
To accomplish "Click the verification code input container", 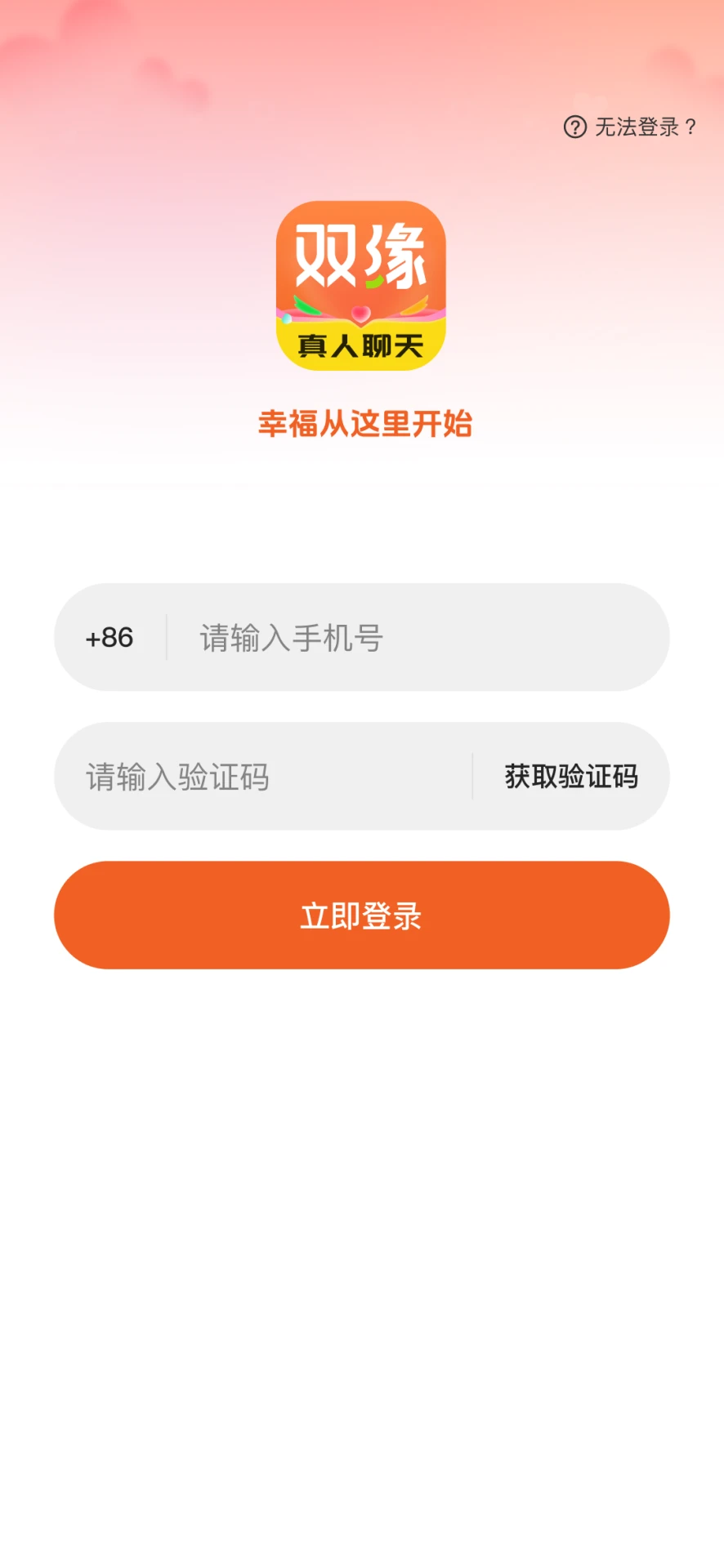I will (x=362, y=777).
